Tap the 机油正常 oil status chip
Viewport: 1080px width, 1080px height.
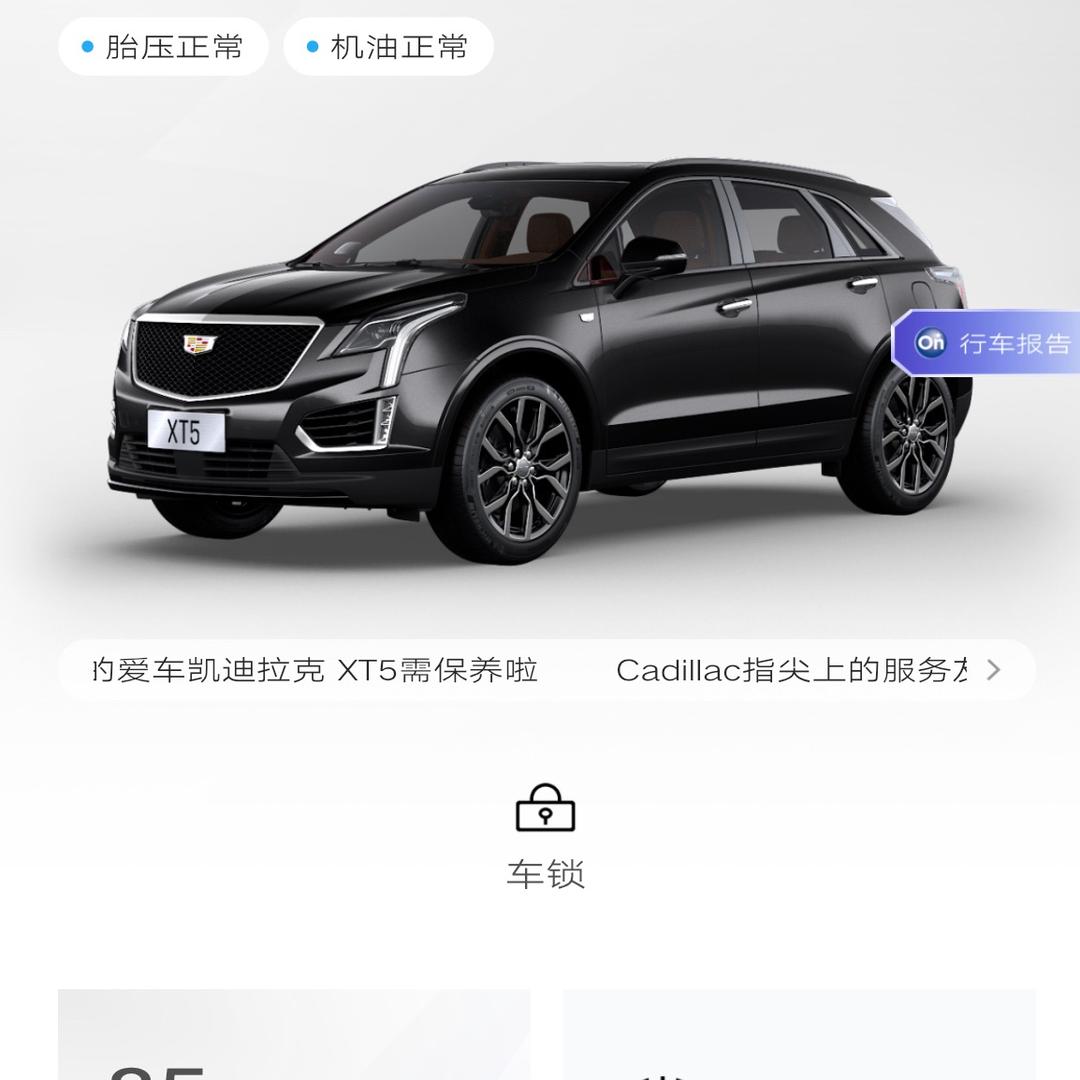pyautogui.click(x=388, y=47)
